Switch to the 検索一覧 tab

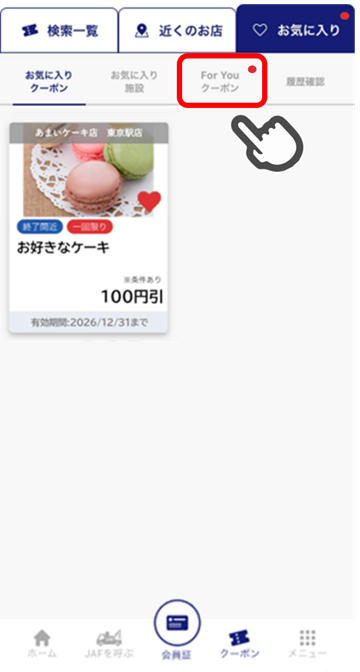click(59, 30)
